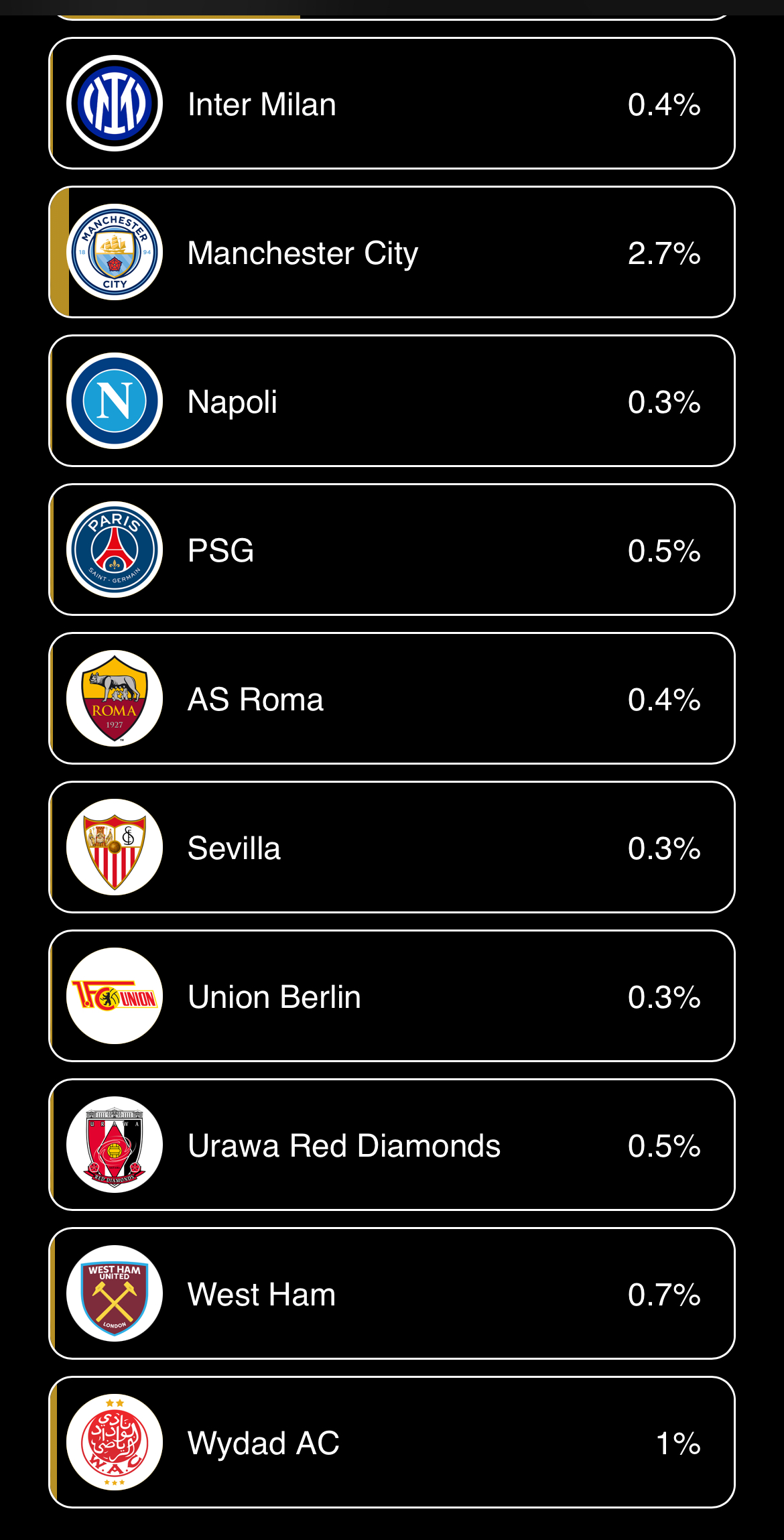
Task: Choose Wydad AC from the list
Action: click(392, 1443)
